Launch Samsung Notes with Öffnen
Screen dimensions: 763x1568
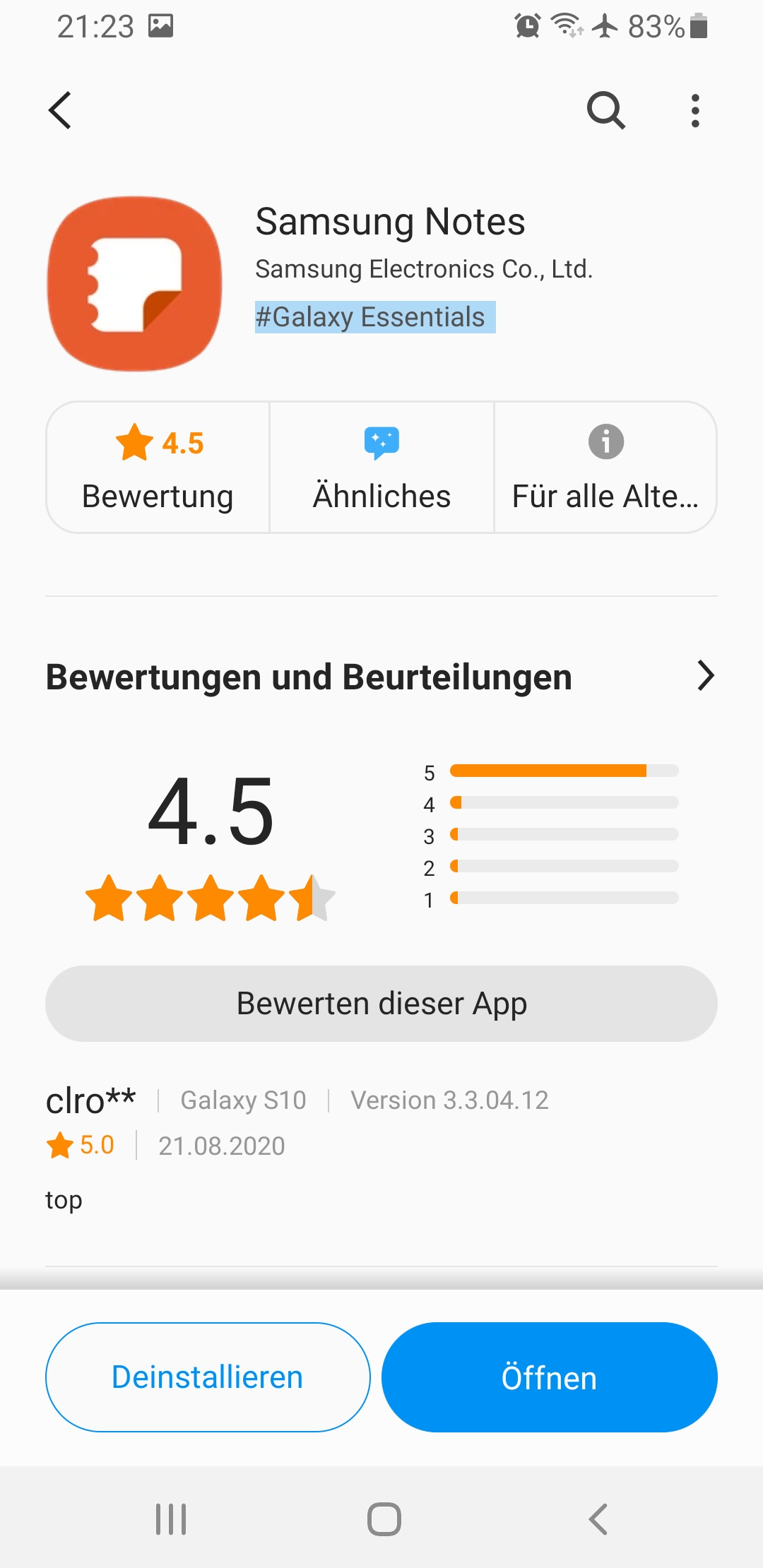coord(549,1377)
